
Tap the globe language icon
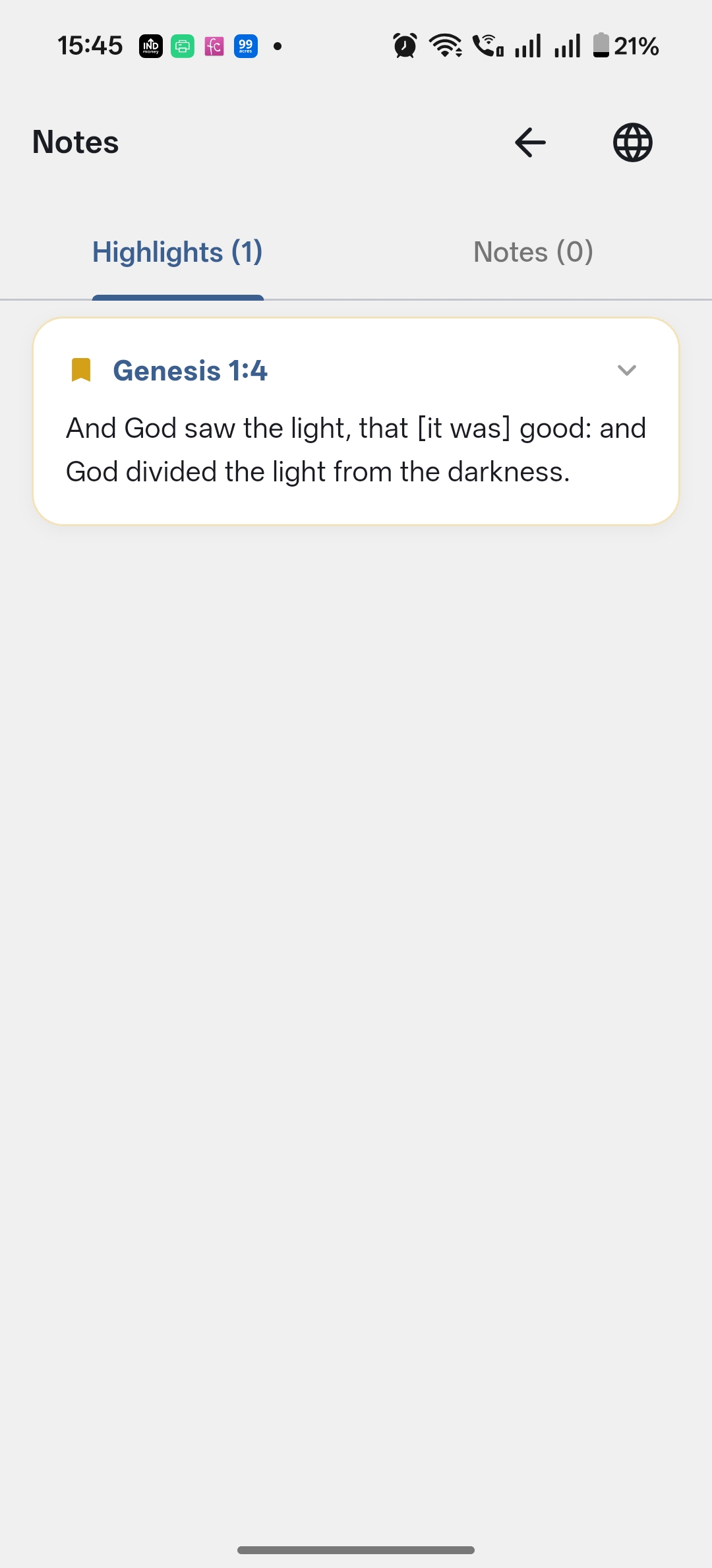pyautogui.click(x=632, y=142)
